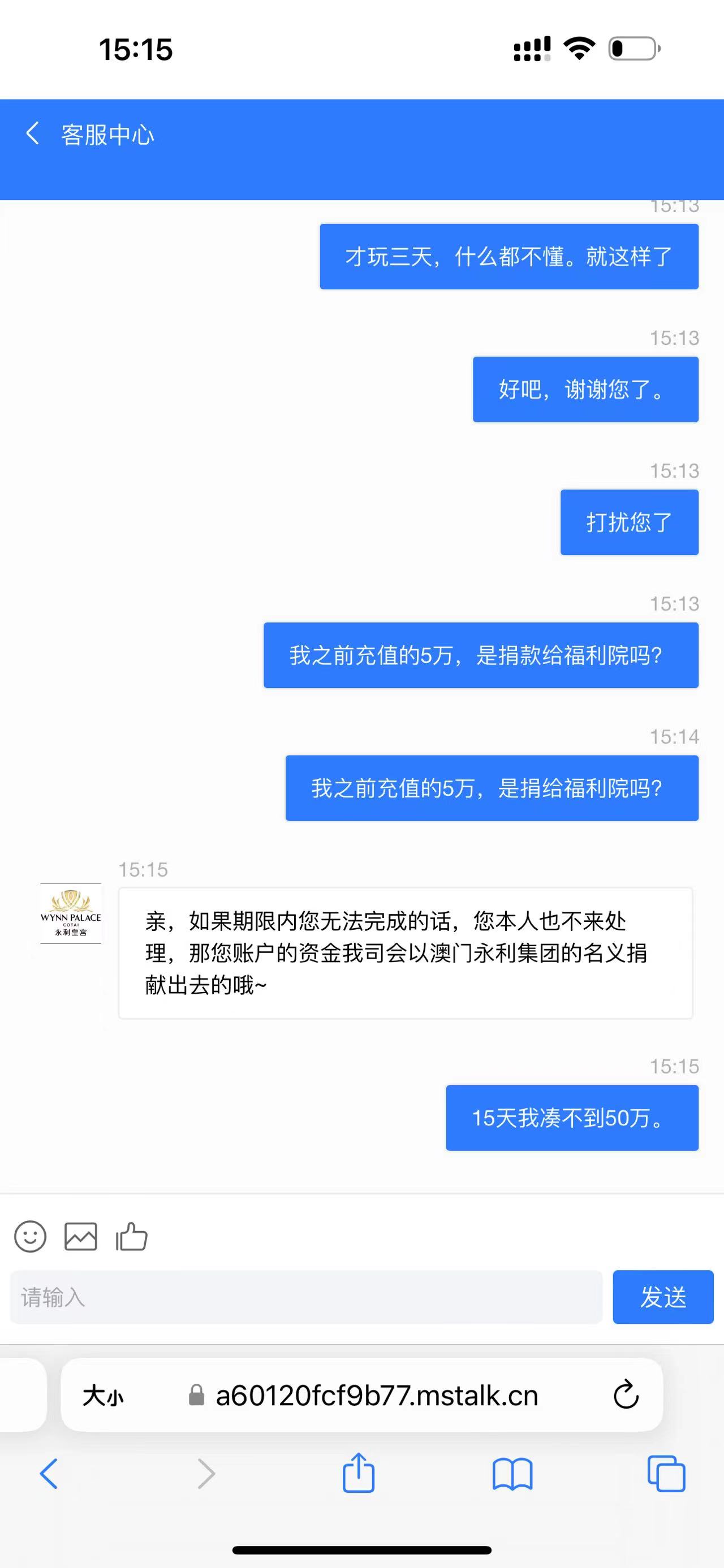Reload the mstalk.cn page
This screenshot has height=1568, width=724.
point(626,1395)
